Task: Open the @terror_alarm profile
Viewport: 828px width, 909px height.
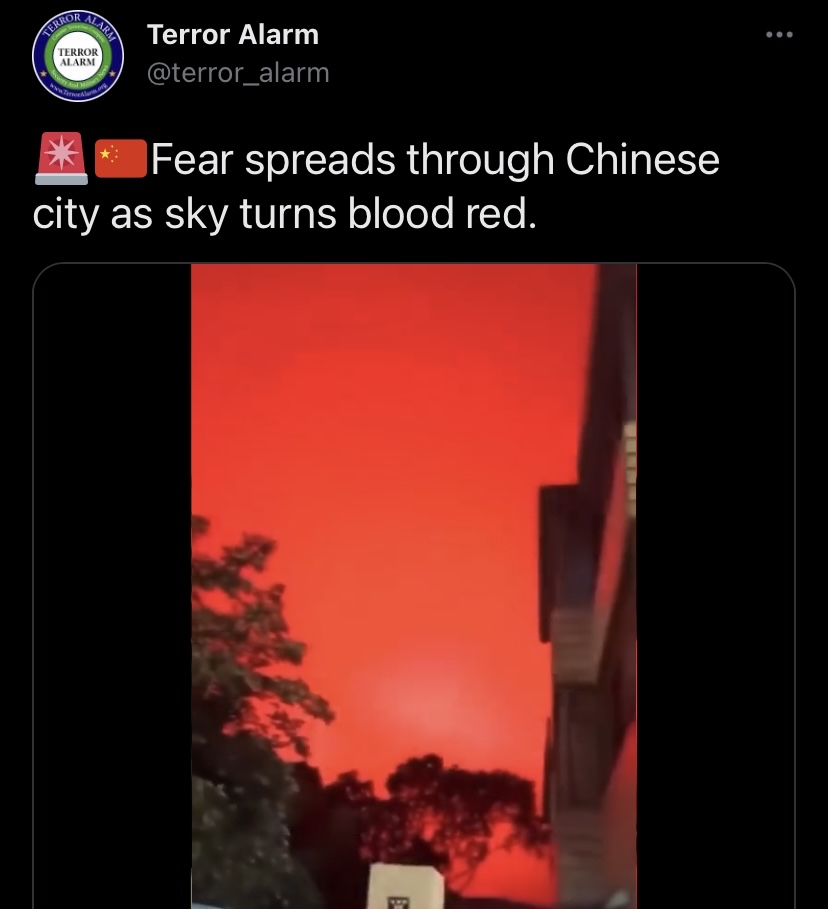Action: click(x=238, y=73)
